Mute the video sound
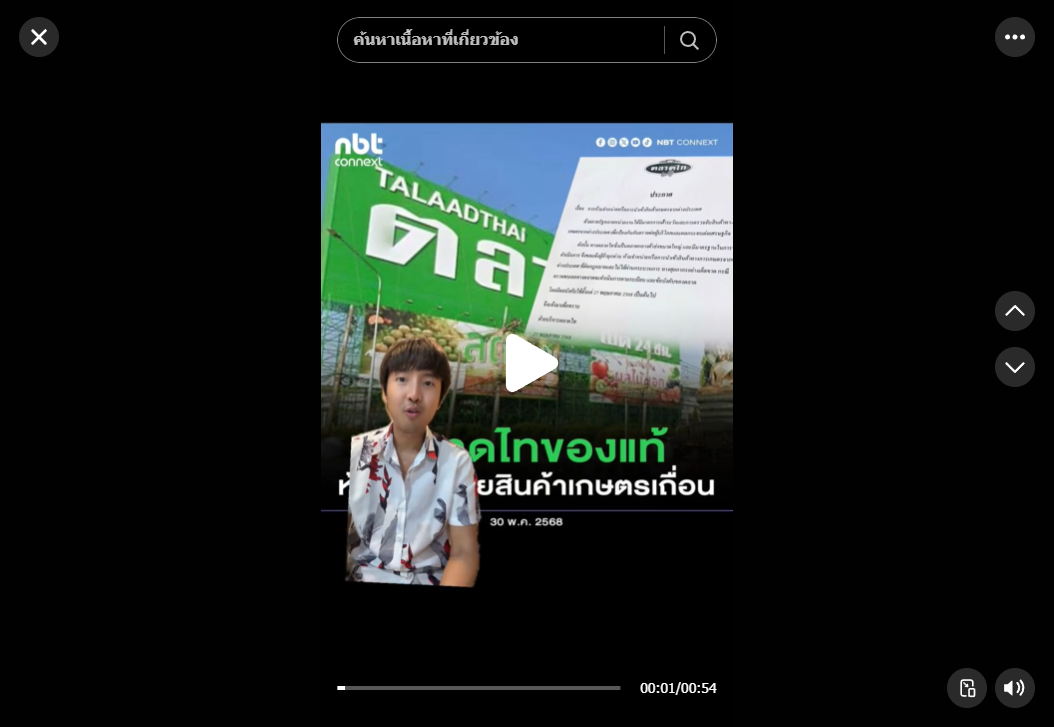This screenshot has width=1054, height=727. pyautogui.click(x=1014, y=688)
